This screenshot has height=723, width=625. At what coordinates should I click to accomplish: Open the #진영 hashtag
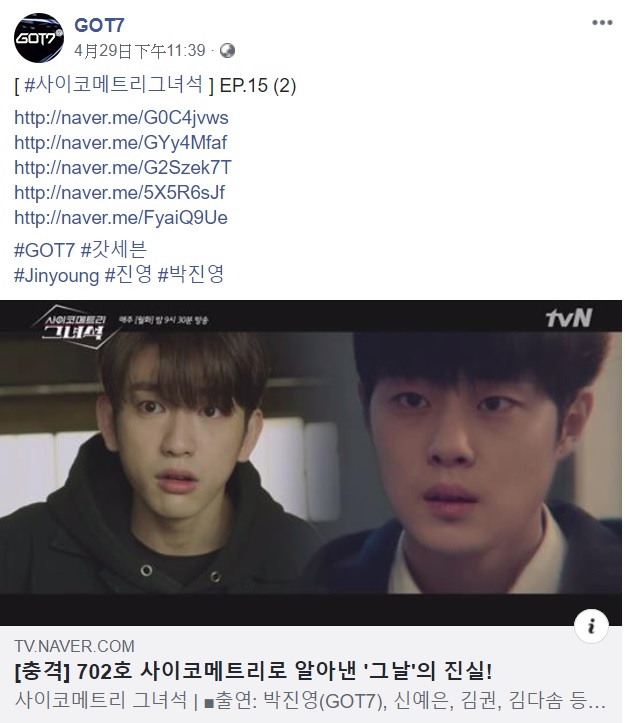pos(130,274)
